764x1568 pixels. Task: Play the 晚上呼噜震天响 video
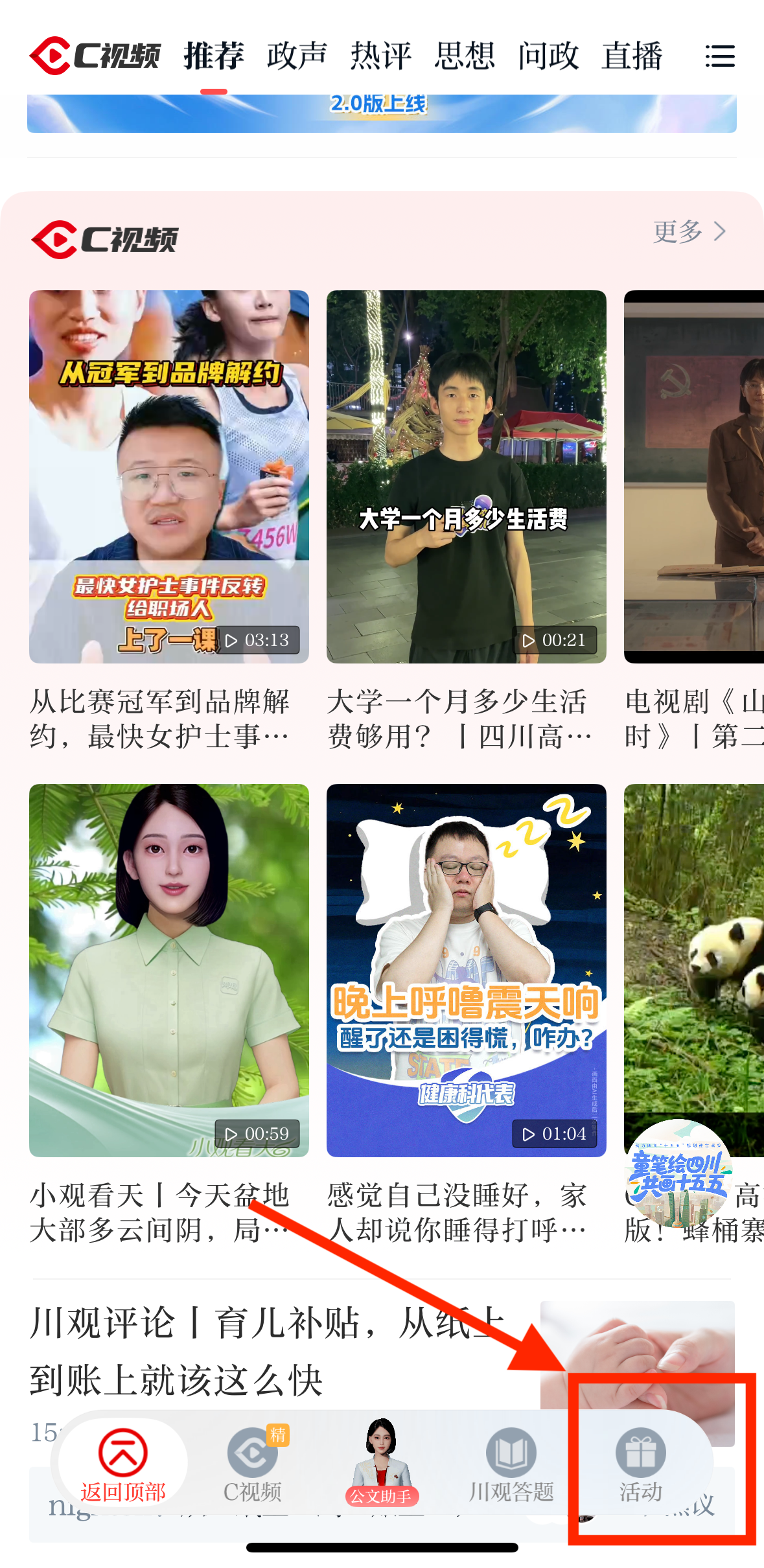point(466,970)
